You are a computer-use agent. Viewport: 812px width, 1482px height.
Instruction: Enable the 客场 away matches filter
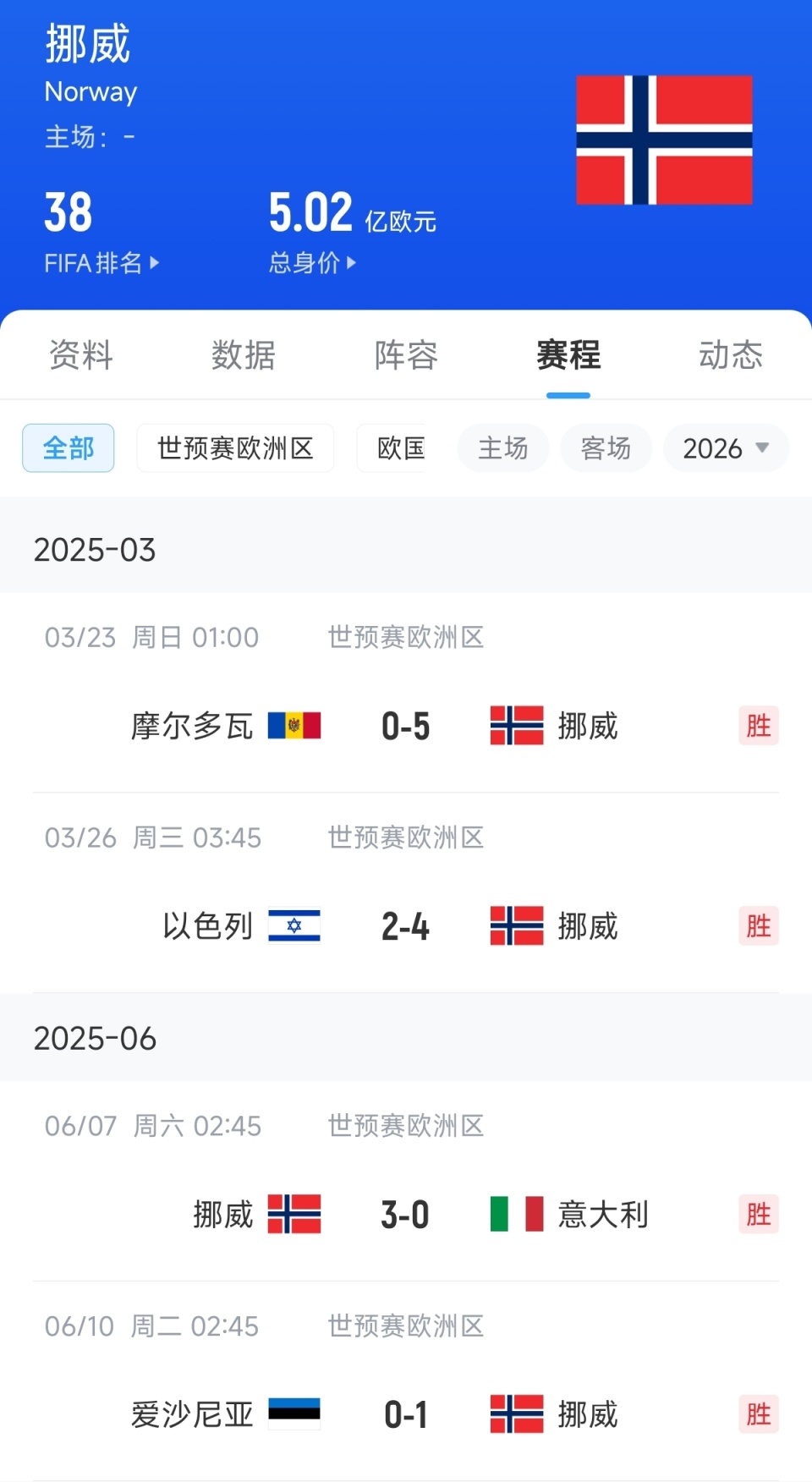point(606,448)
